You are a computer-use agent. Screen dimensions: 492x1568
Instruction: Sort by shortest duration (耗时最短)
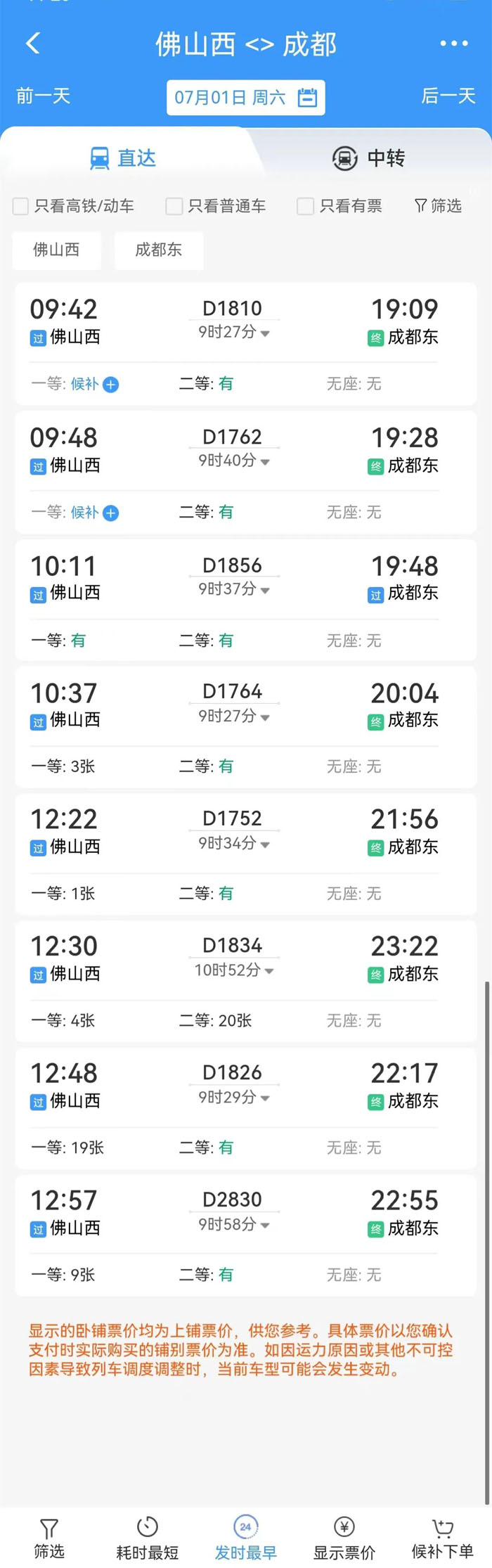147,1538
